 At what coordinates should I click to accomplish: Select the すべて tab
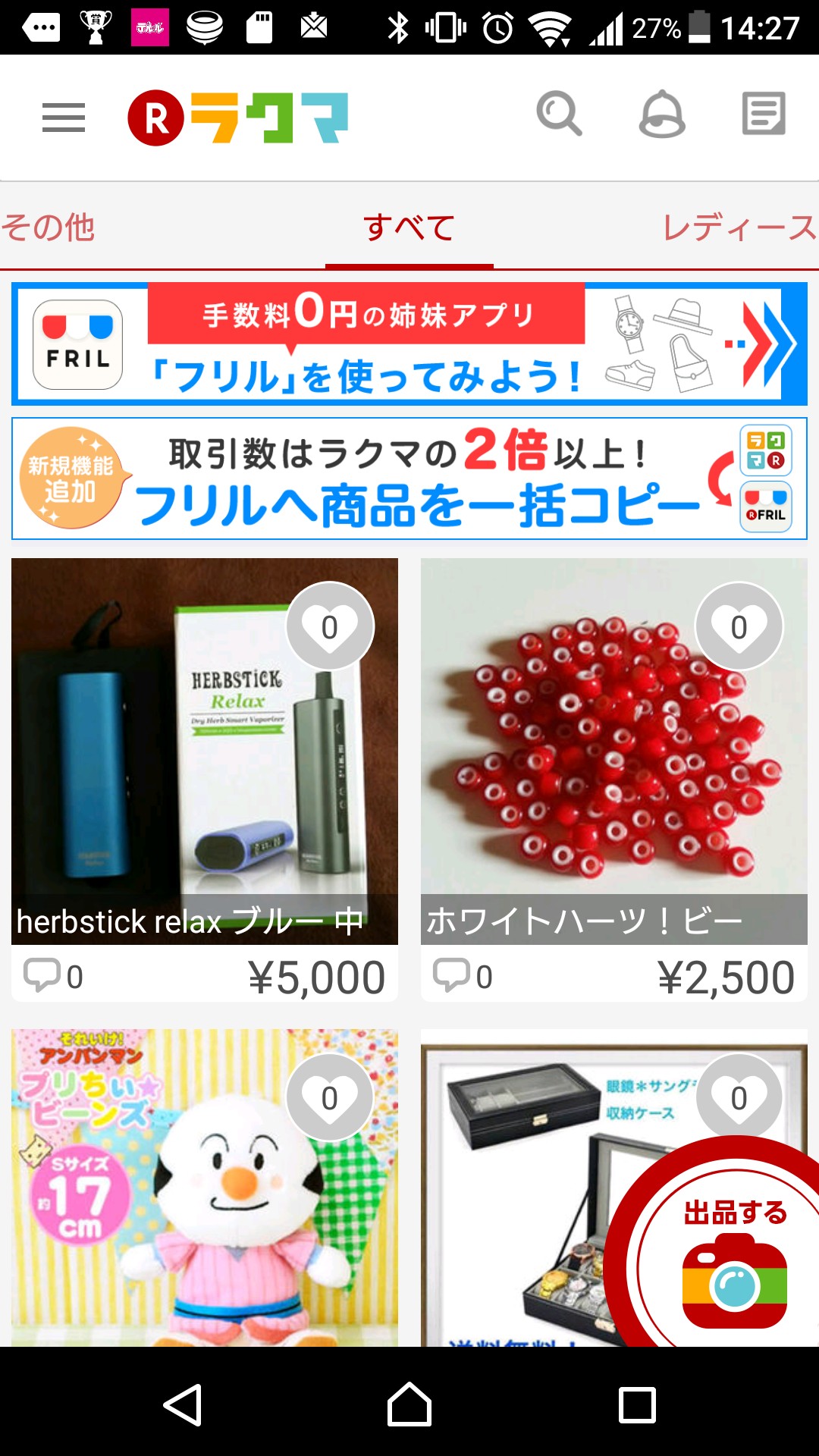coord(409,227)
